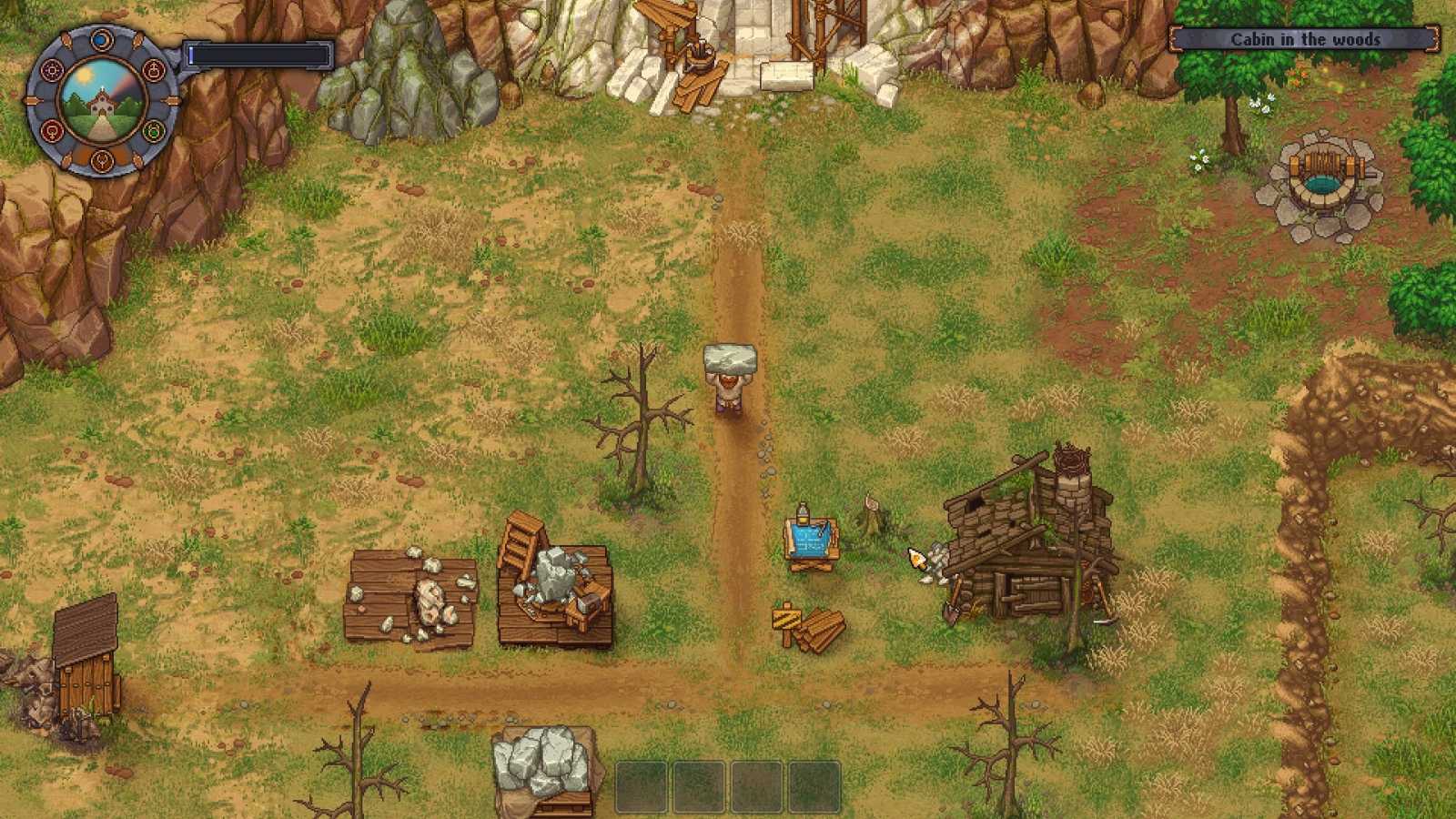Open the day-cycle wheel indicator
The height and width of the screenshot is (819, 1456).
[x=101, y=98]
